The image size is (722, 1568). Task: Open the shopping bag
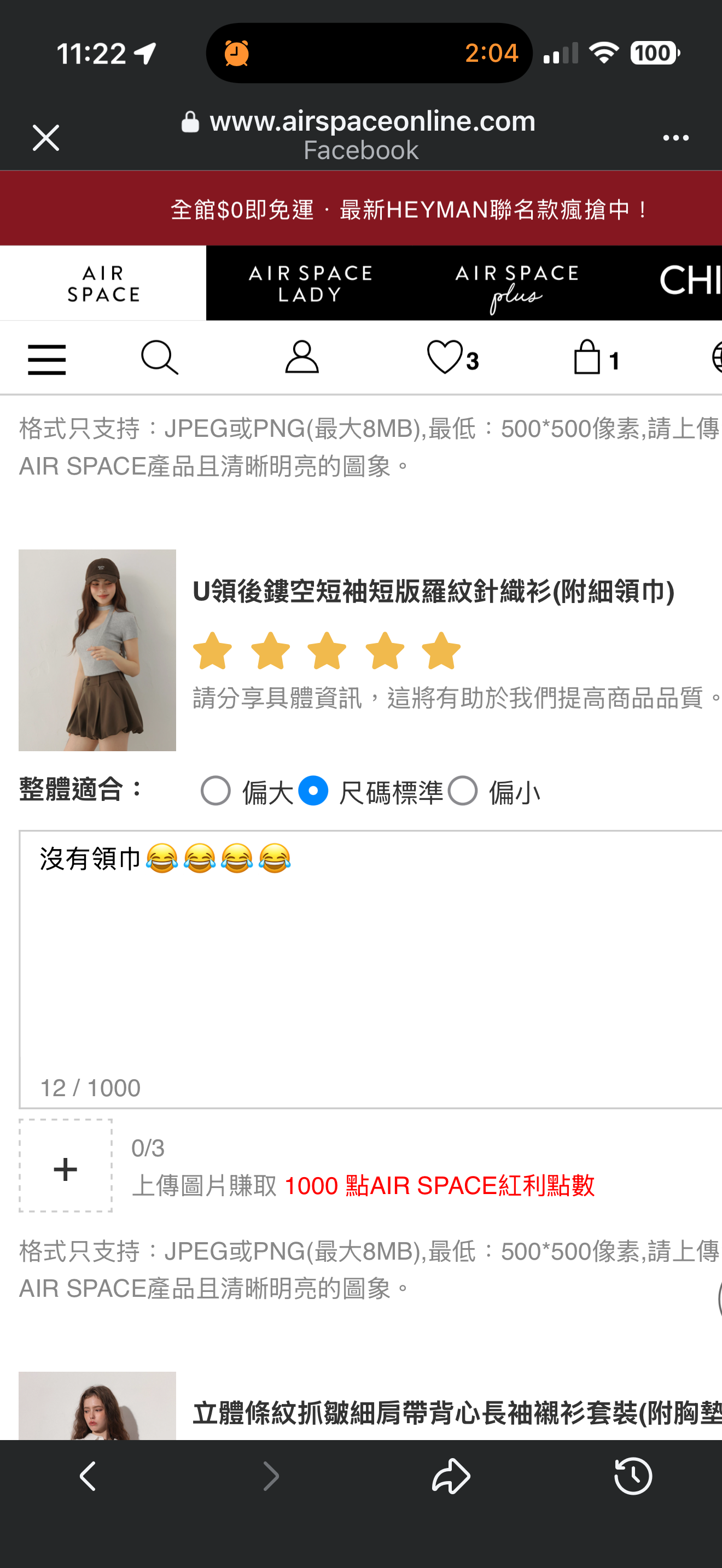[x=595, y=358]
